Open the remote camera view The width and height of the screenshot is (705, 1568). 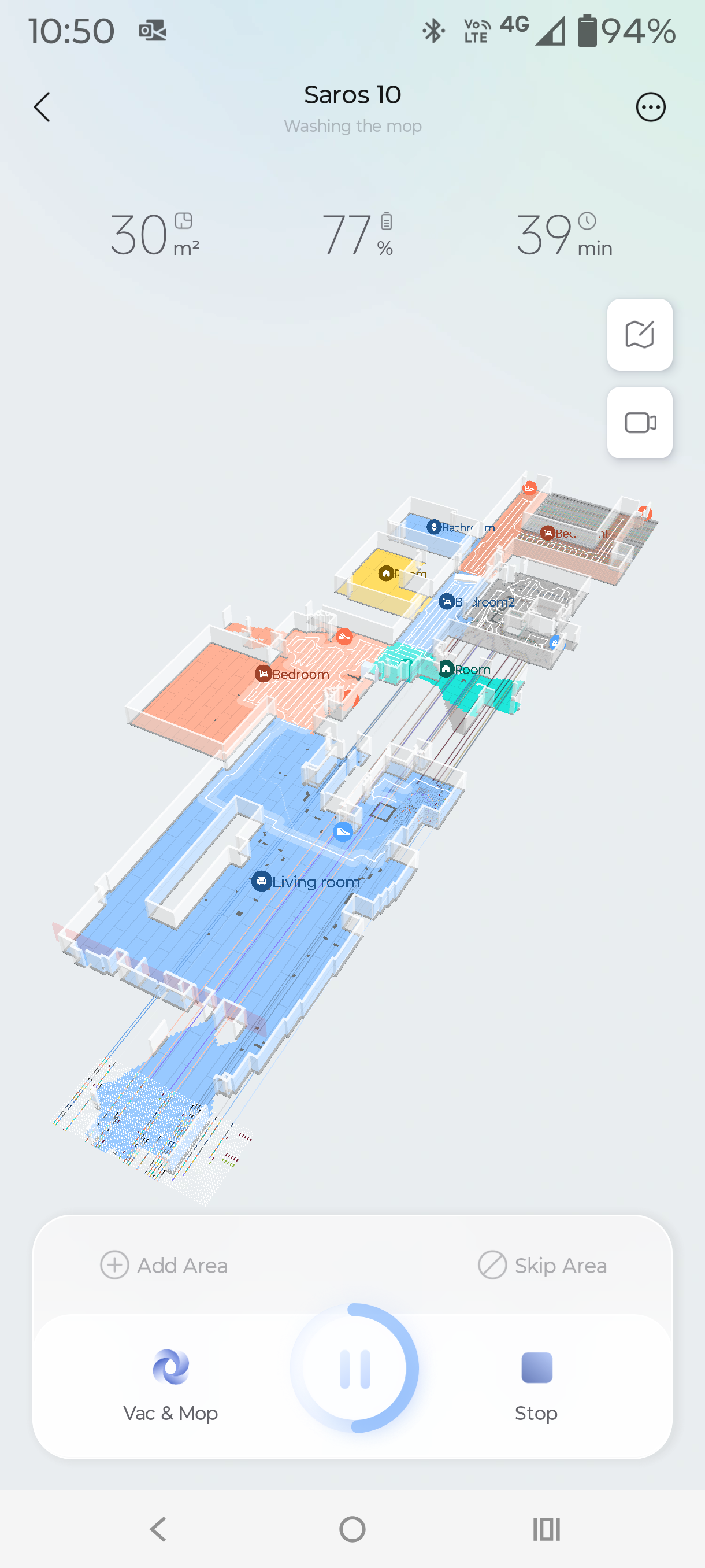tap(639, 423)
